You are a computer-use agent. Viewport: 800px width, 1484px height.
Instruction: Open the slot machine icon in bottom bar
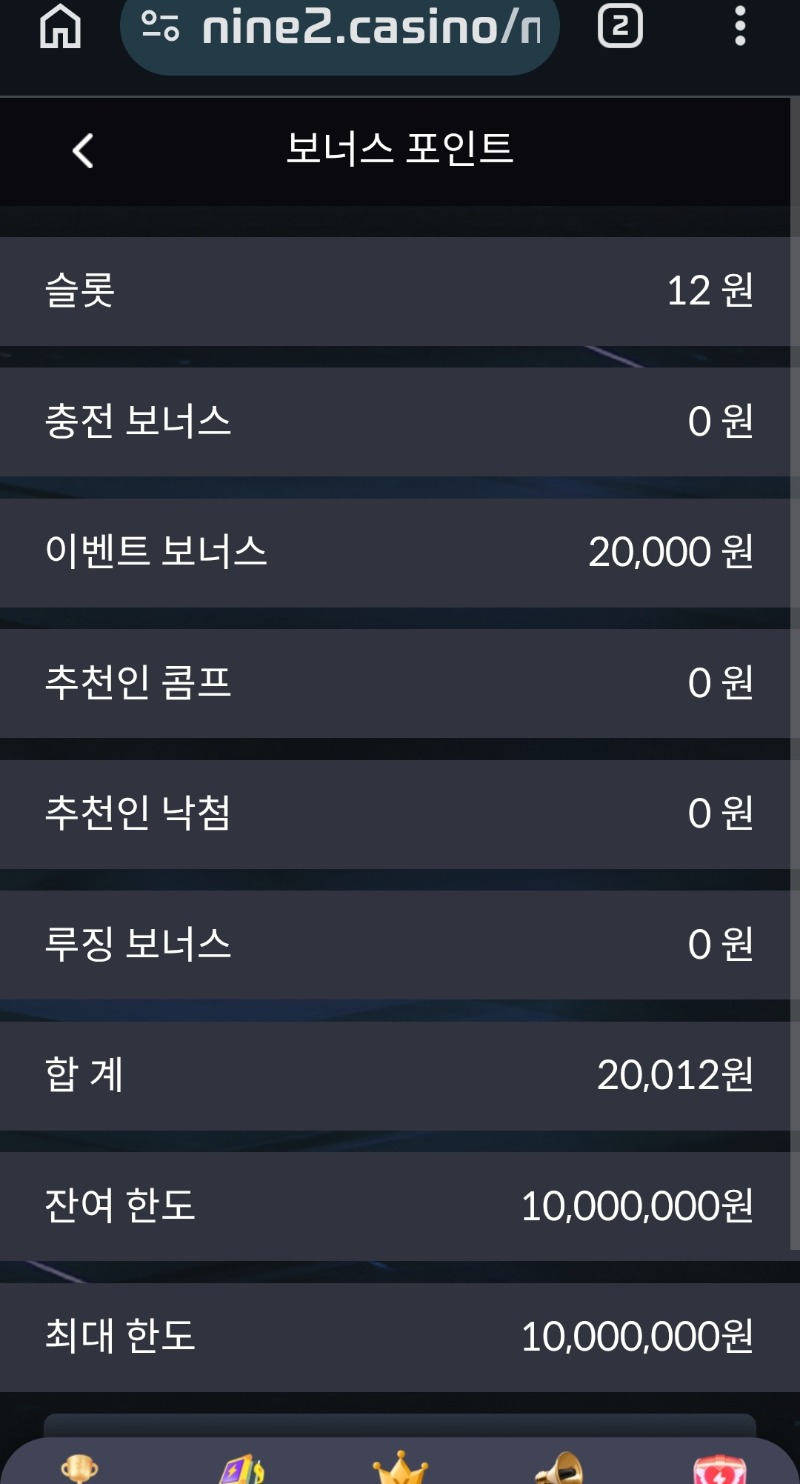(240, 1469)
